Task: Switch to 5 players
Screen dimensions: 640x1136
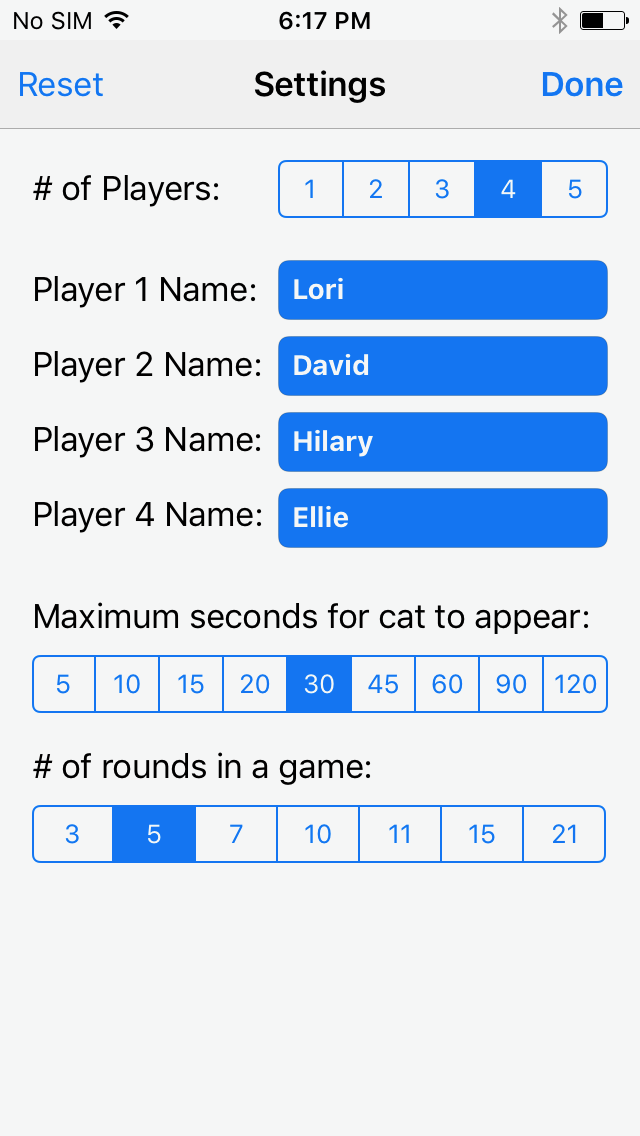Action: coord(574,189)
